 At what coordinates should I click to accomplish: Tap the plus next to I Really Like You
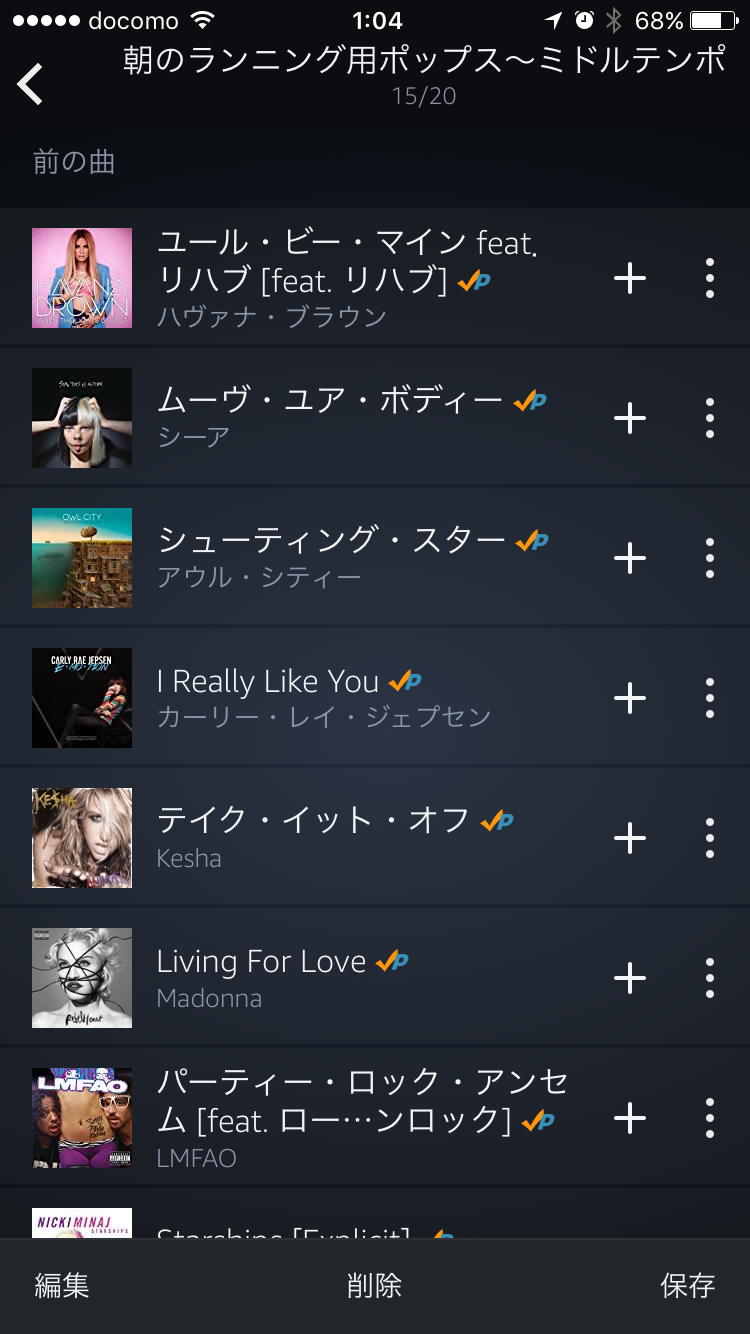630,698
